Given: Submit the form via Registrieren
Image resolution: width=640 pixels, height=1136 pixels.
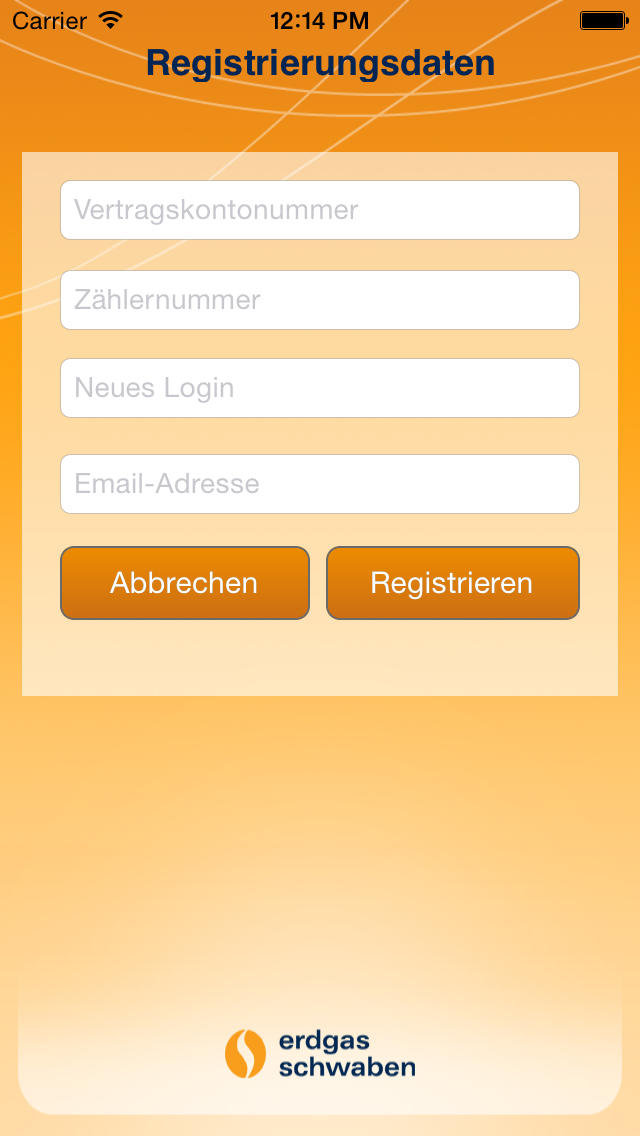Looking at the screenshot, I should [453, 583].
